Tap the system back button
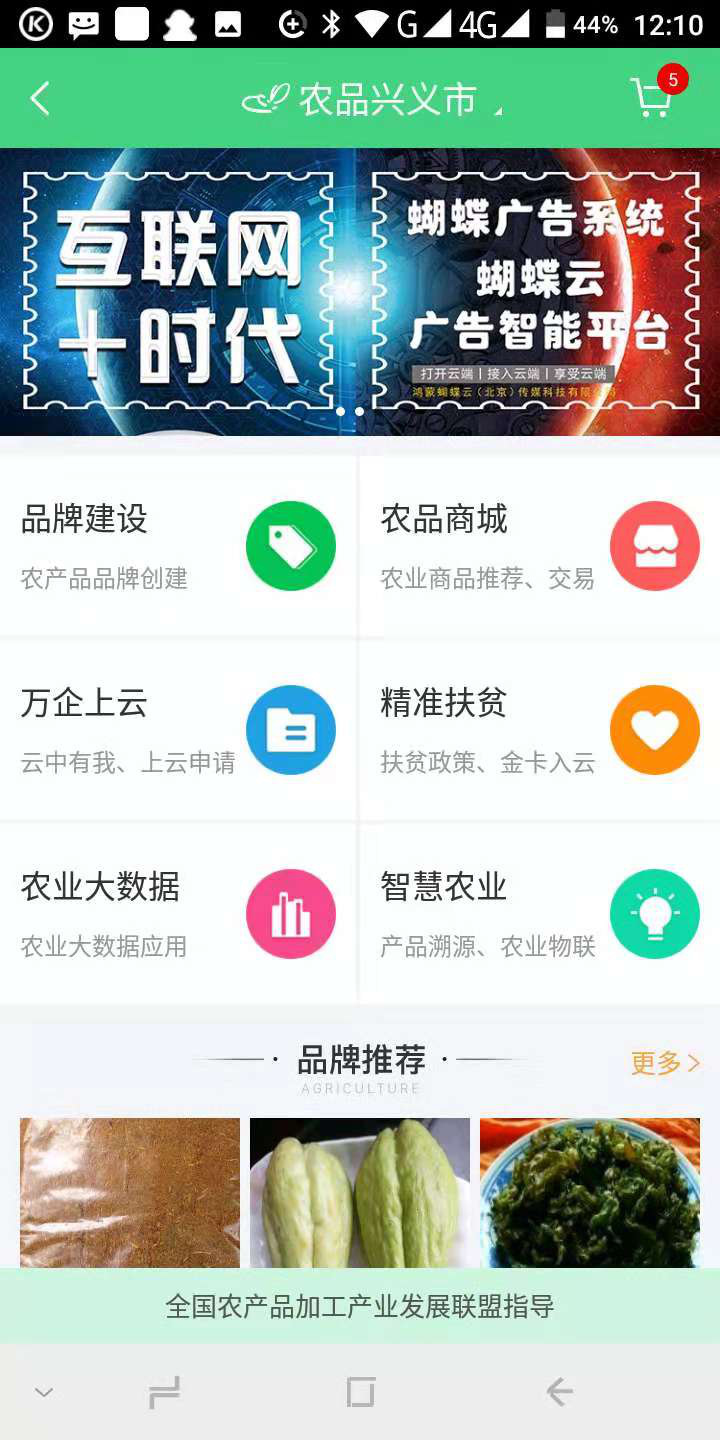This screenshot has height=1440, width=720. [559, 1392]
